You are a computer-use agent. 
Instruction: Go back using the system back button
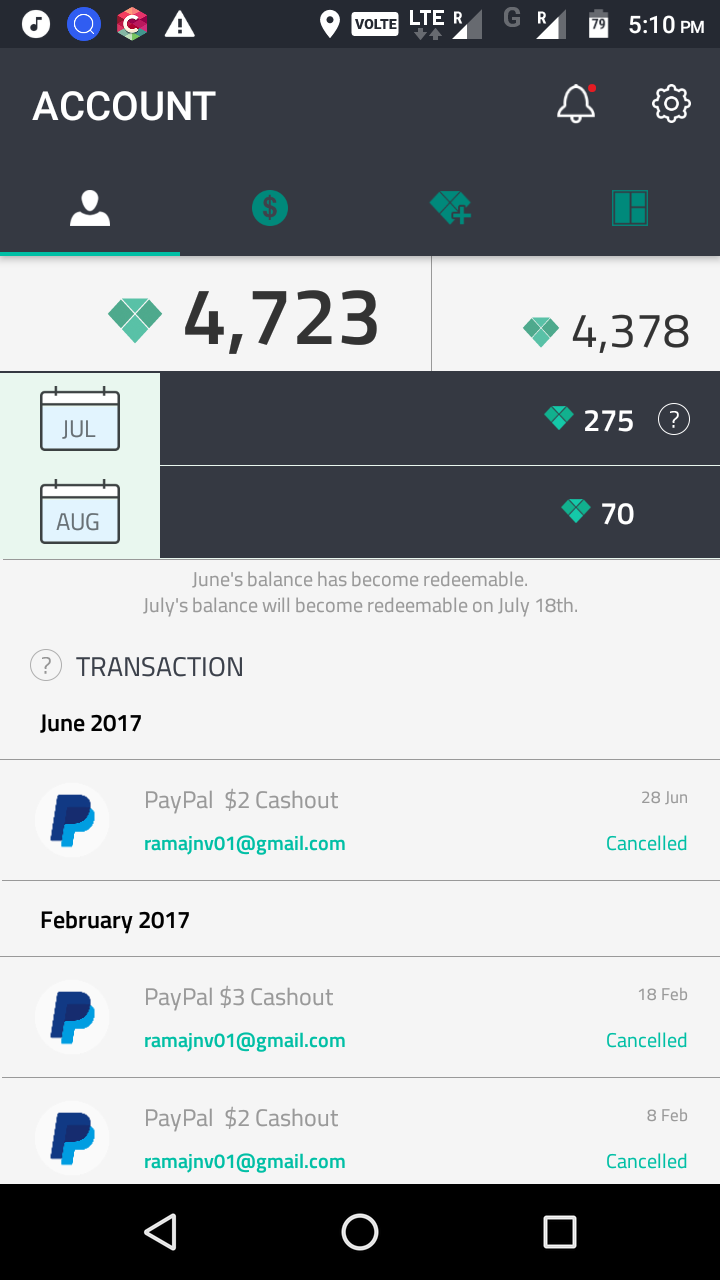pos(160,1232)
